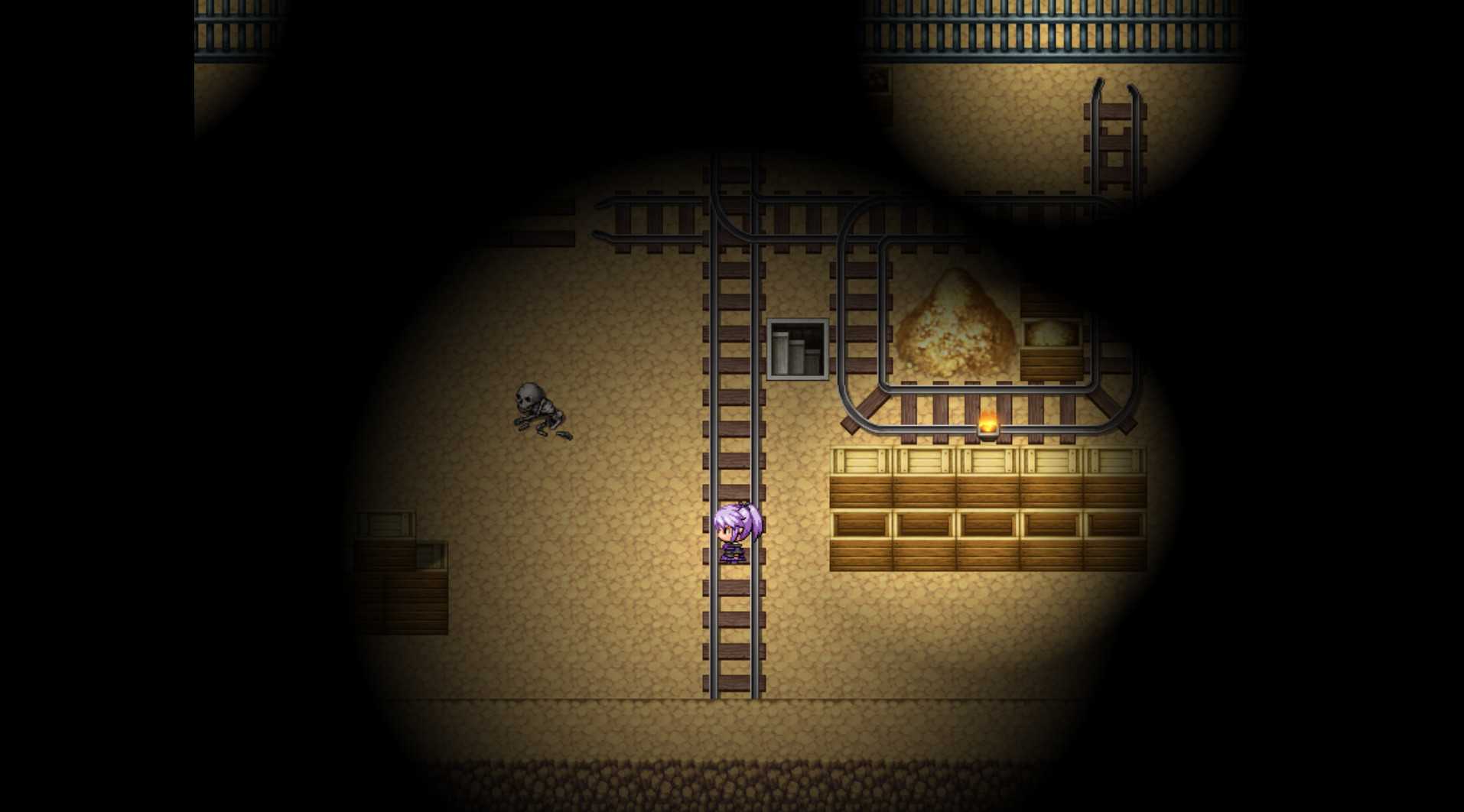Inspect the gray metal mine cart
Image resolution: width=1464 pixels, height=812 pixels.
[797, 349]
